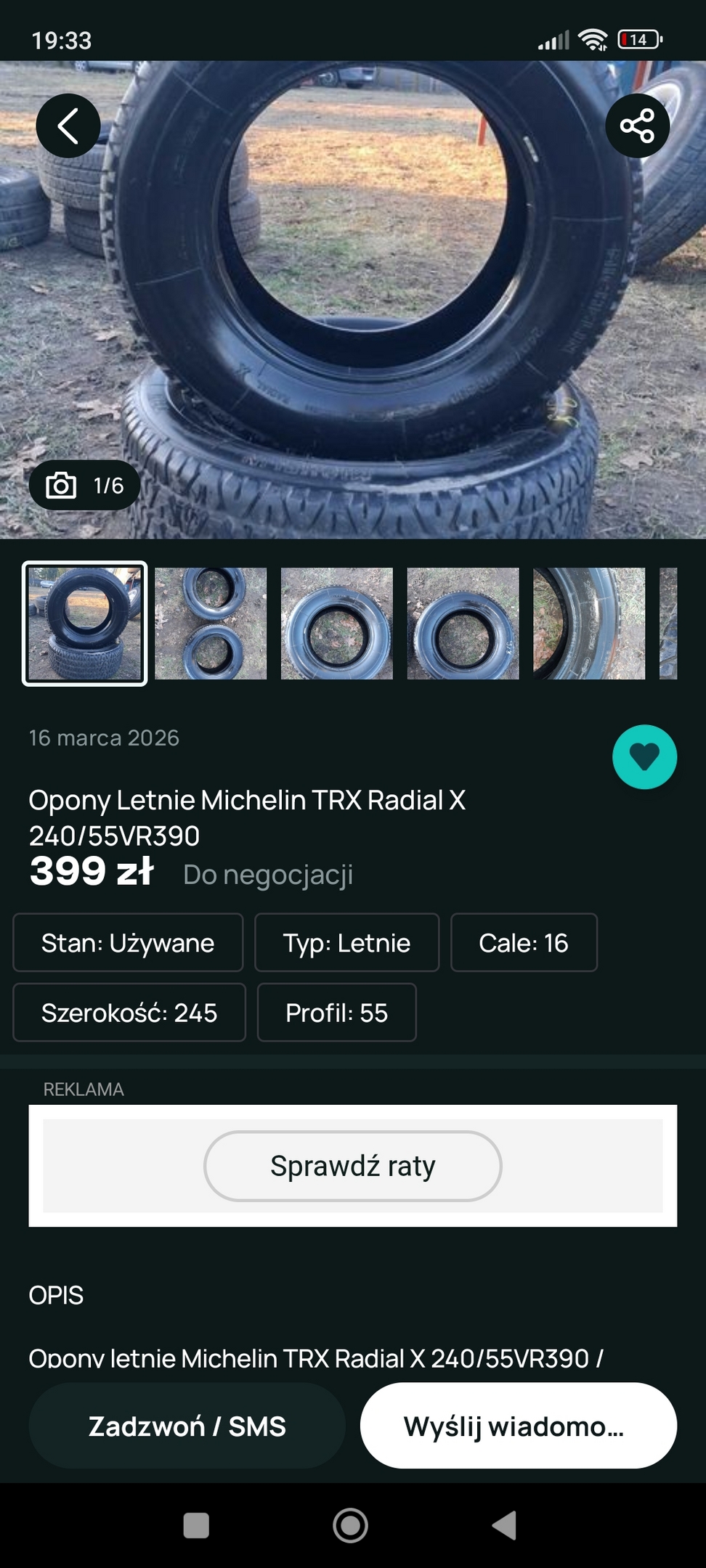Send a message with Wyślij wiadomość
Viewport: 706px width, 1568px height.
[518, 1426]
